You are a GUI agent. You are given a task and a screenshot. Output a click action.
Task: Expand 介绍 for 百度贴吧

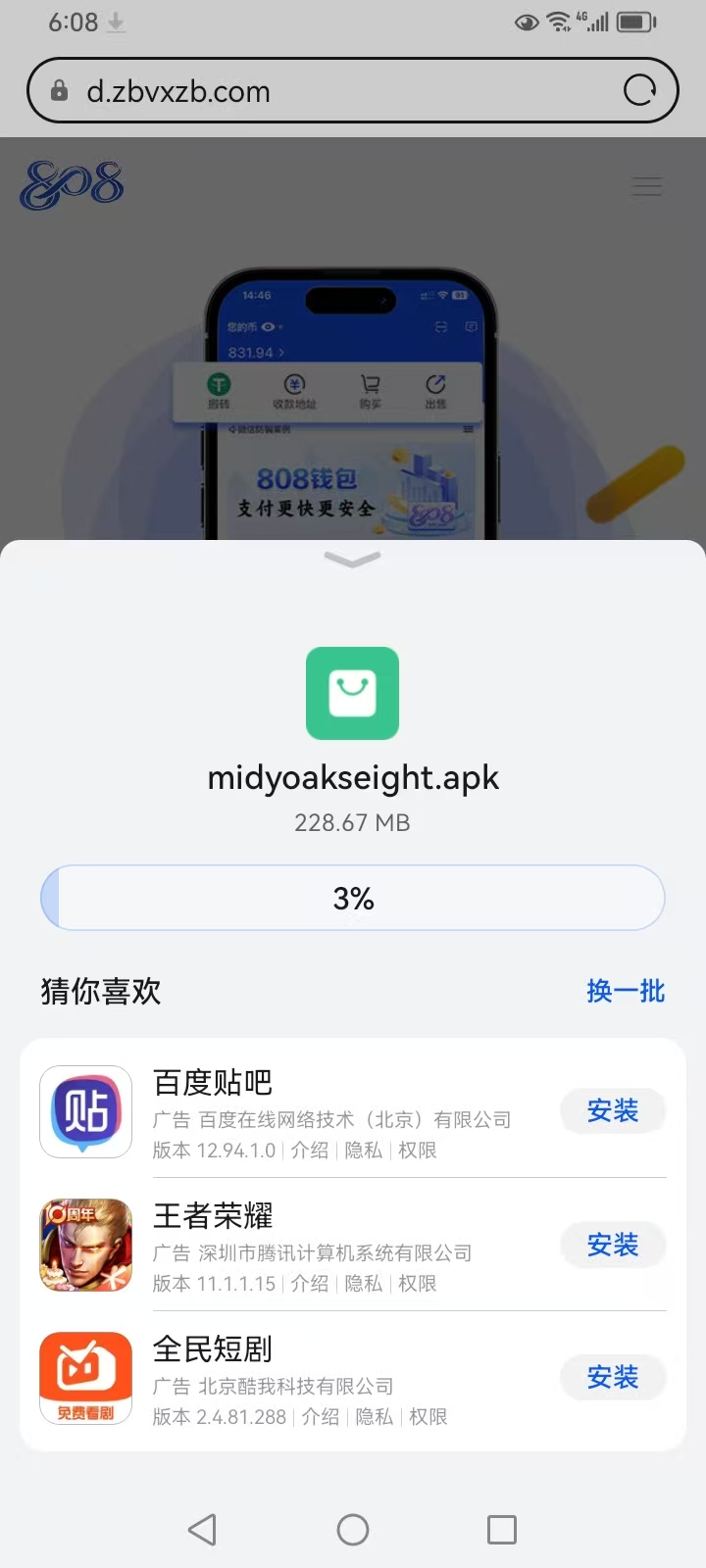coord(310,1151)
